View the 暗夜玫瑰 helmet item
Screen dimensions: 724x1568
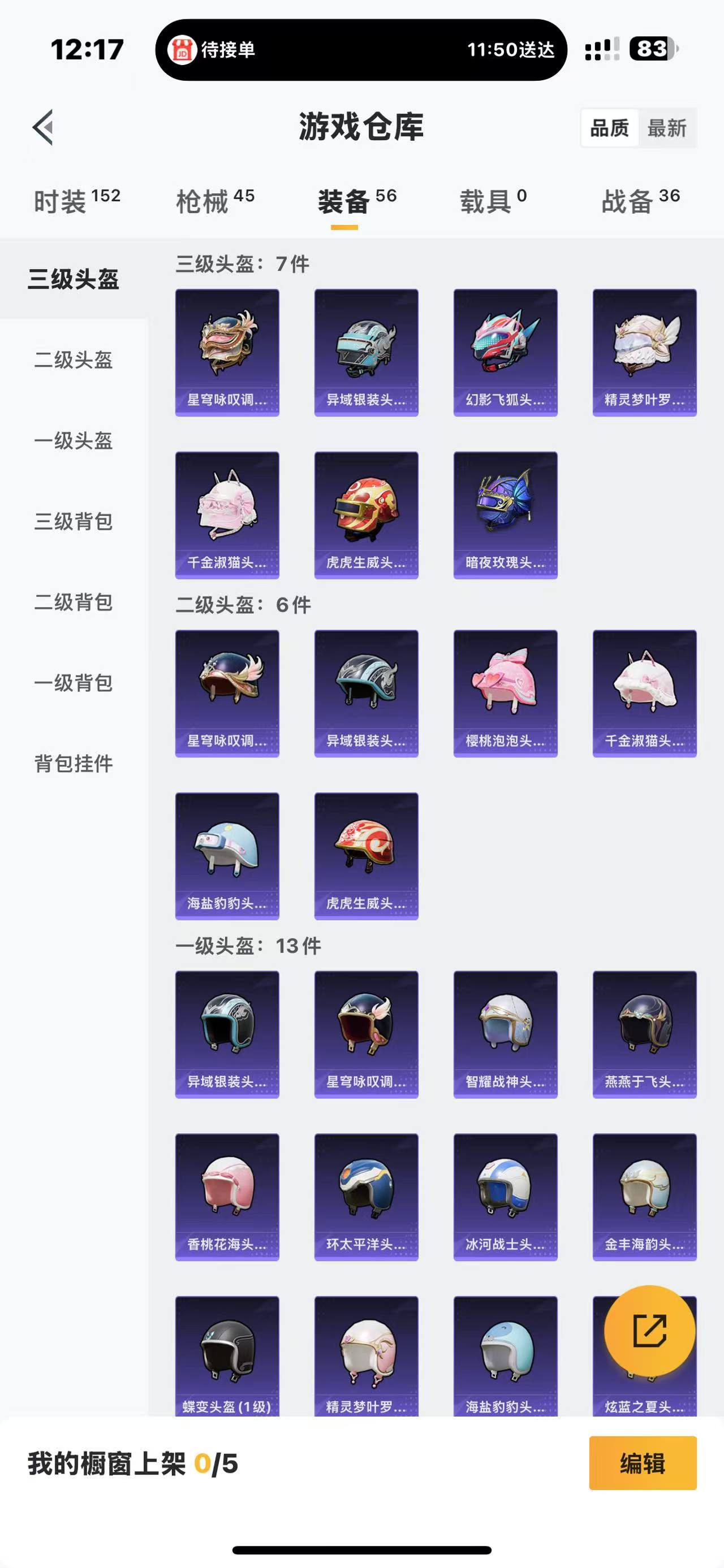pyautogui.click(x=505, y=515)
